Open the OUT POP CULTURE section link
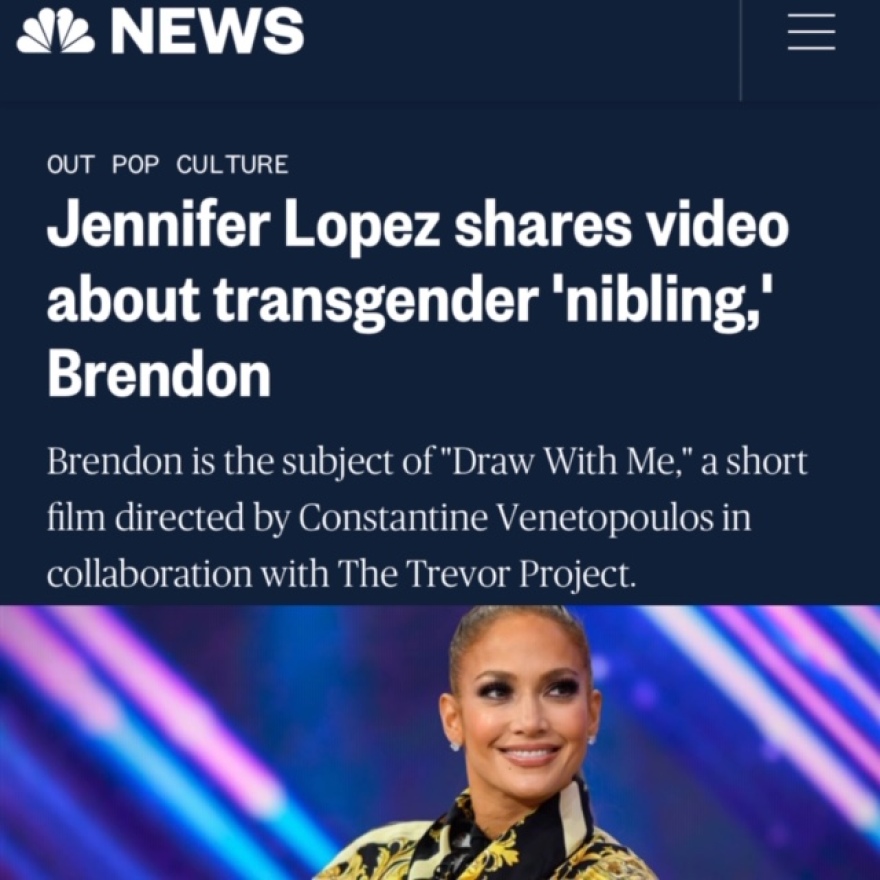The image size is (880, 880). (x=167, y=165)
